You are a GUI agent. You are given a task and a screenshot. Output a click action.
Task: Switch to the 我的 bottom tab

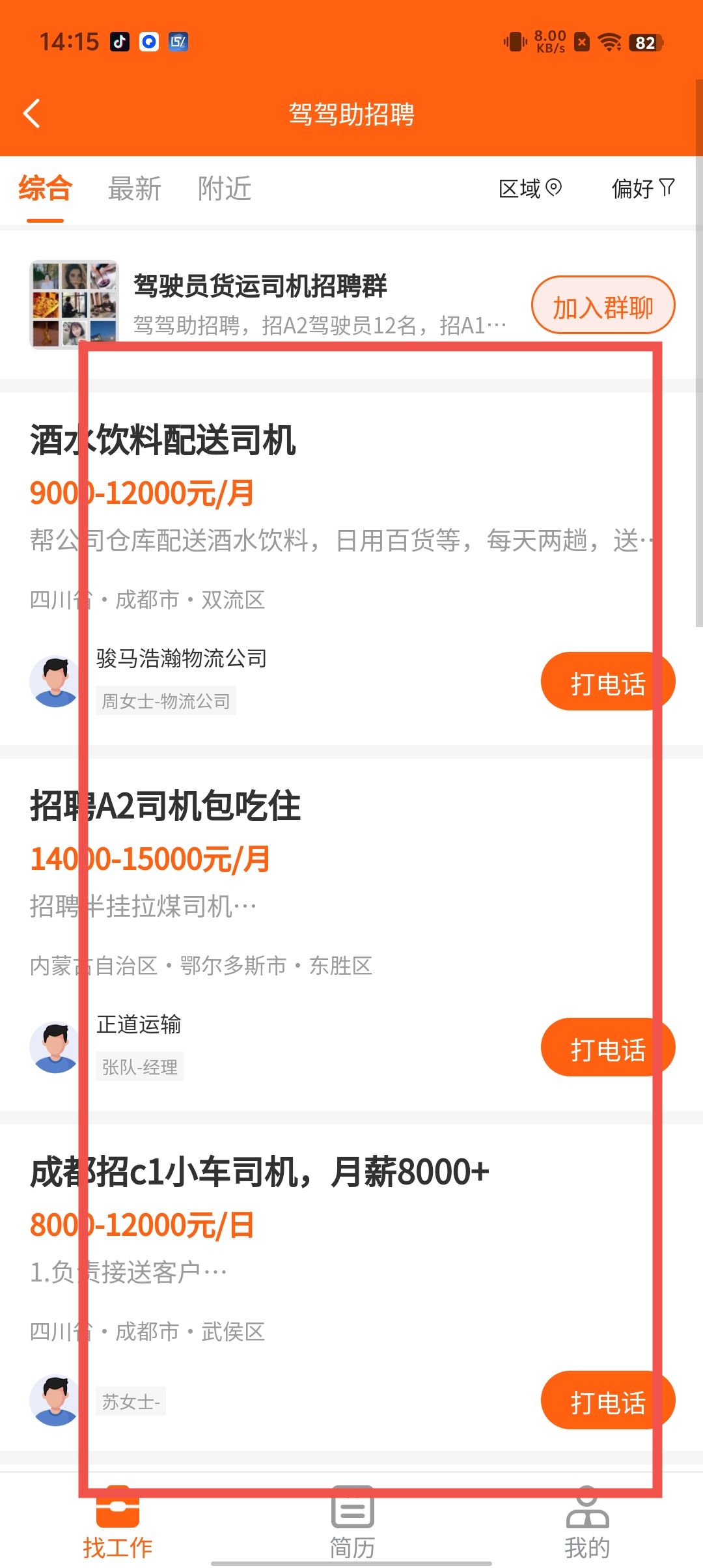pyautogui.click(x=586, y=1524)
